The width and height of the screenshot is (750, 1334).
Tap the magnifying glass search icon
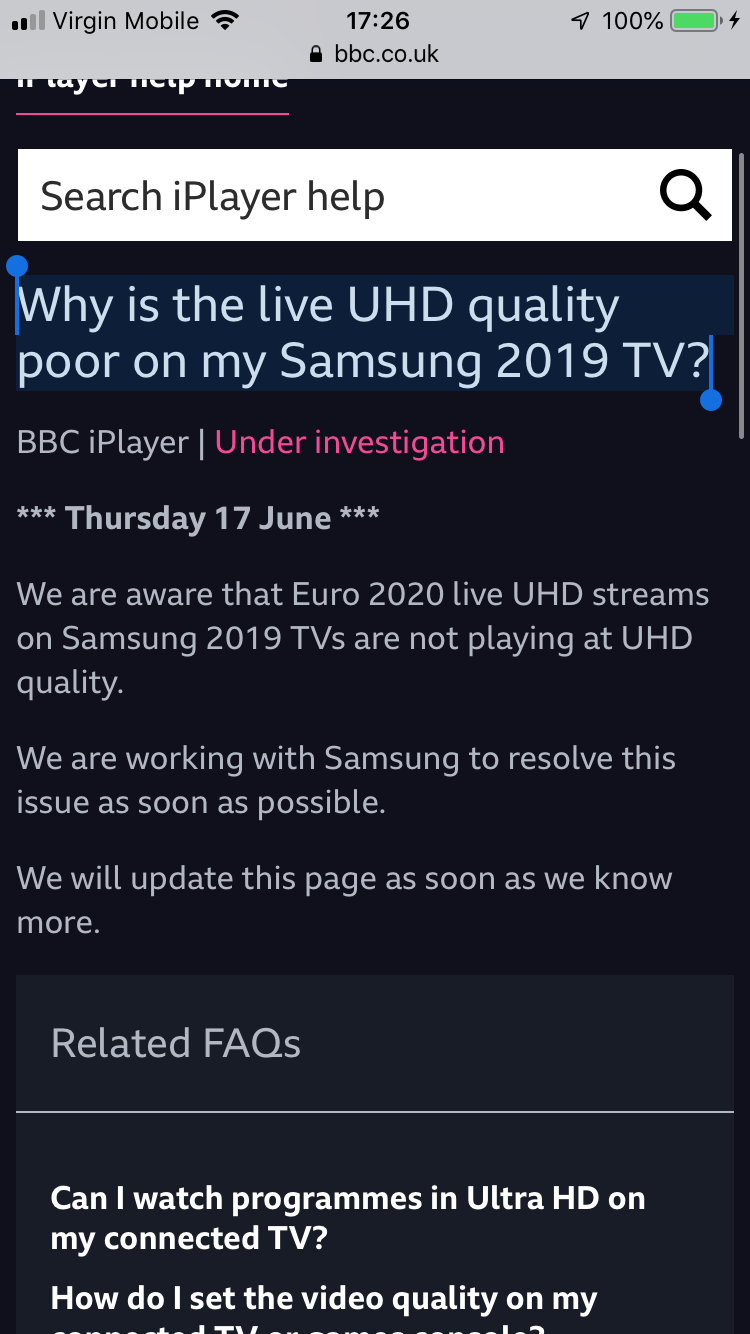(686, 196)
